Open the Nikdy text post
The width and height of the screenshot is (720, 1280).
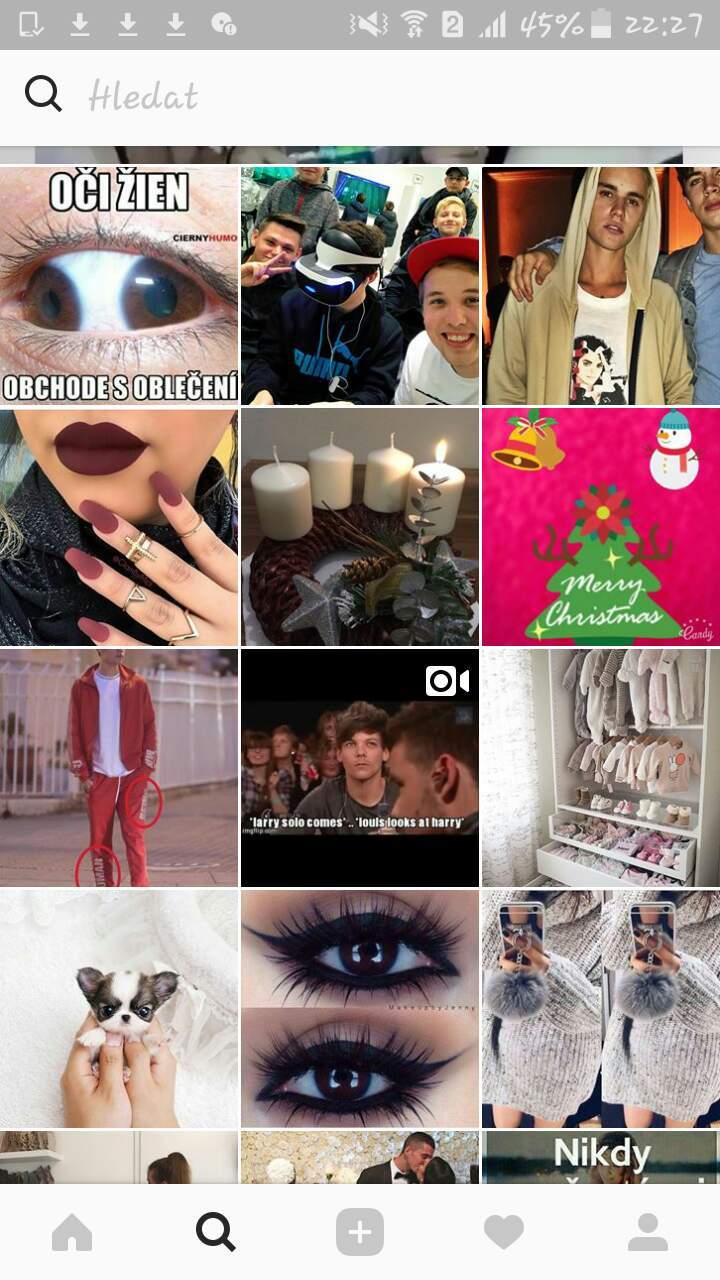[x=601, y=1157]
